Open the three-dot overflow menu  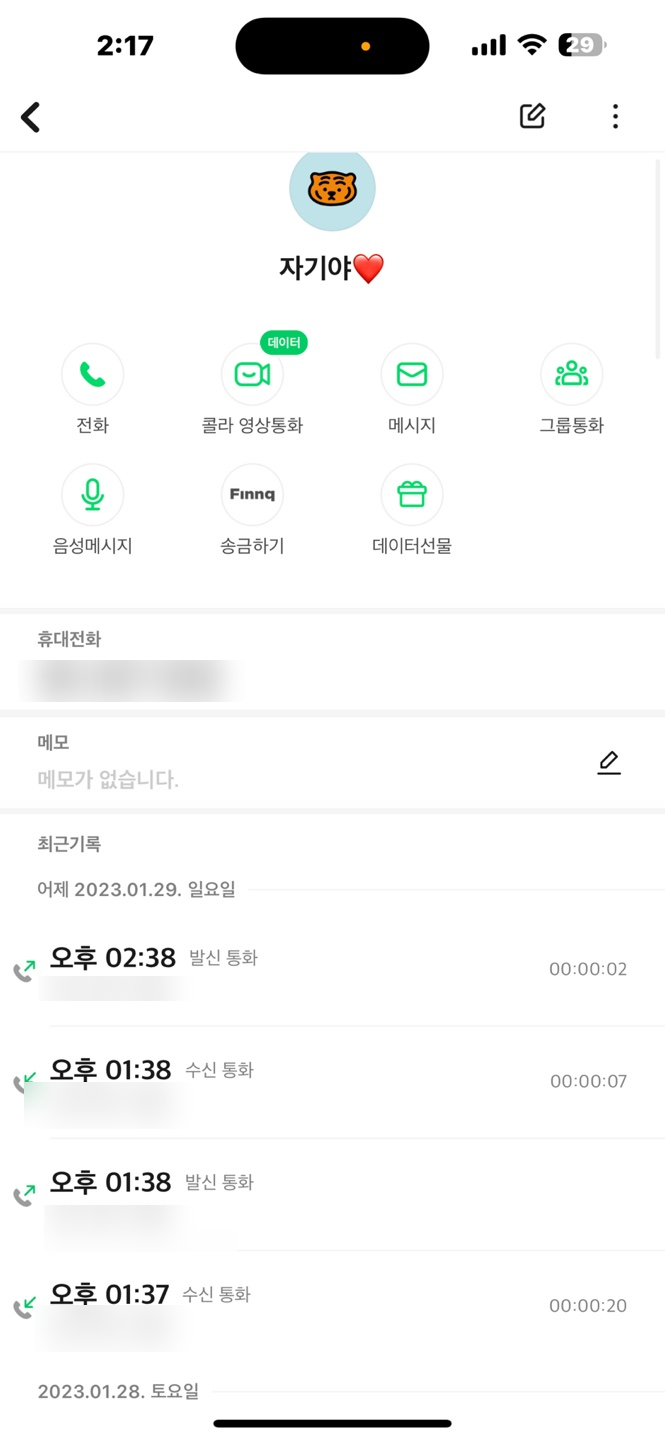click(x=615, y=116)
